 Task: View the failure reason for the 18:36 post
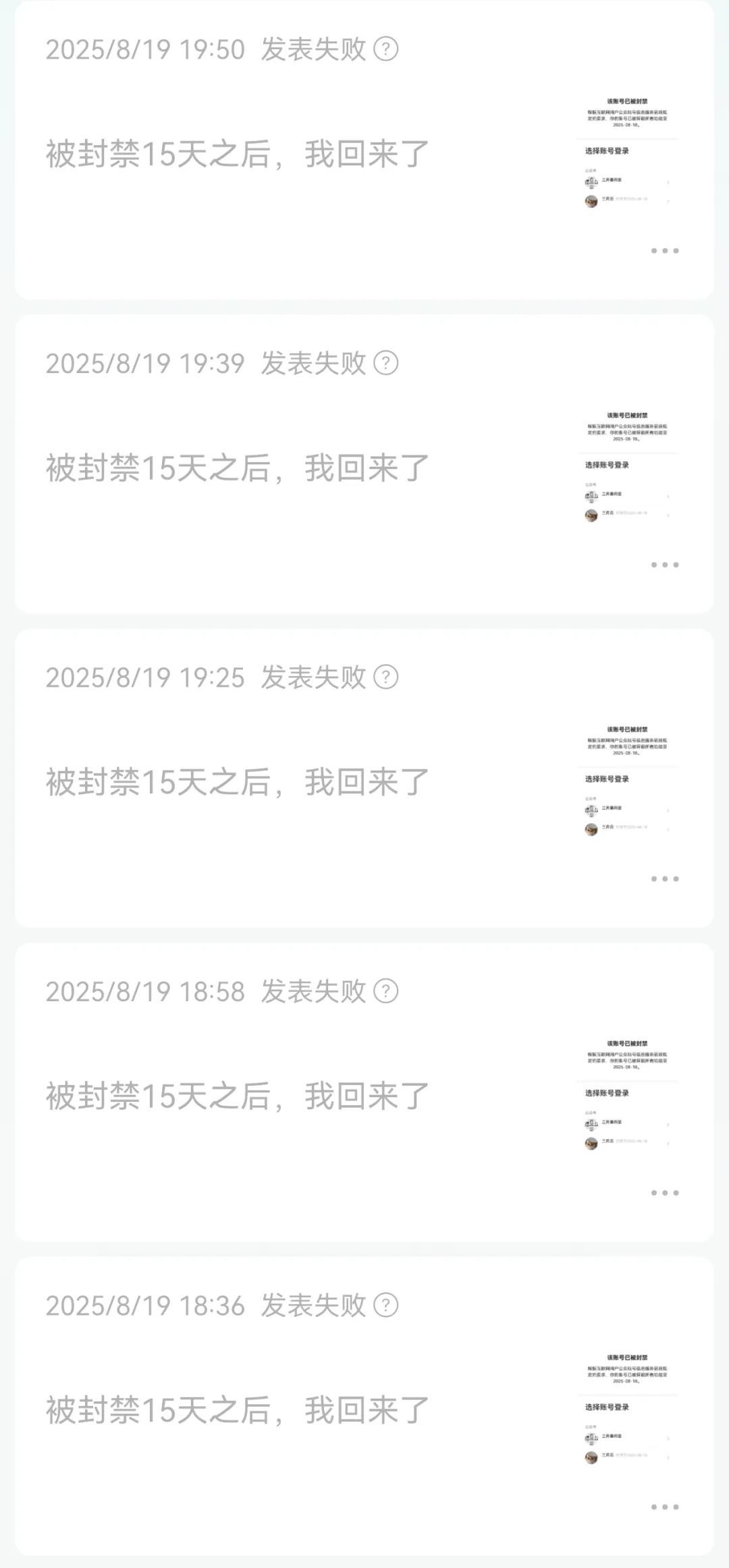386,1305
